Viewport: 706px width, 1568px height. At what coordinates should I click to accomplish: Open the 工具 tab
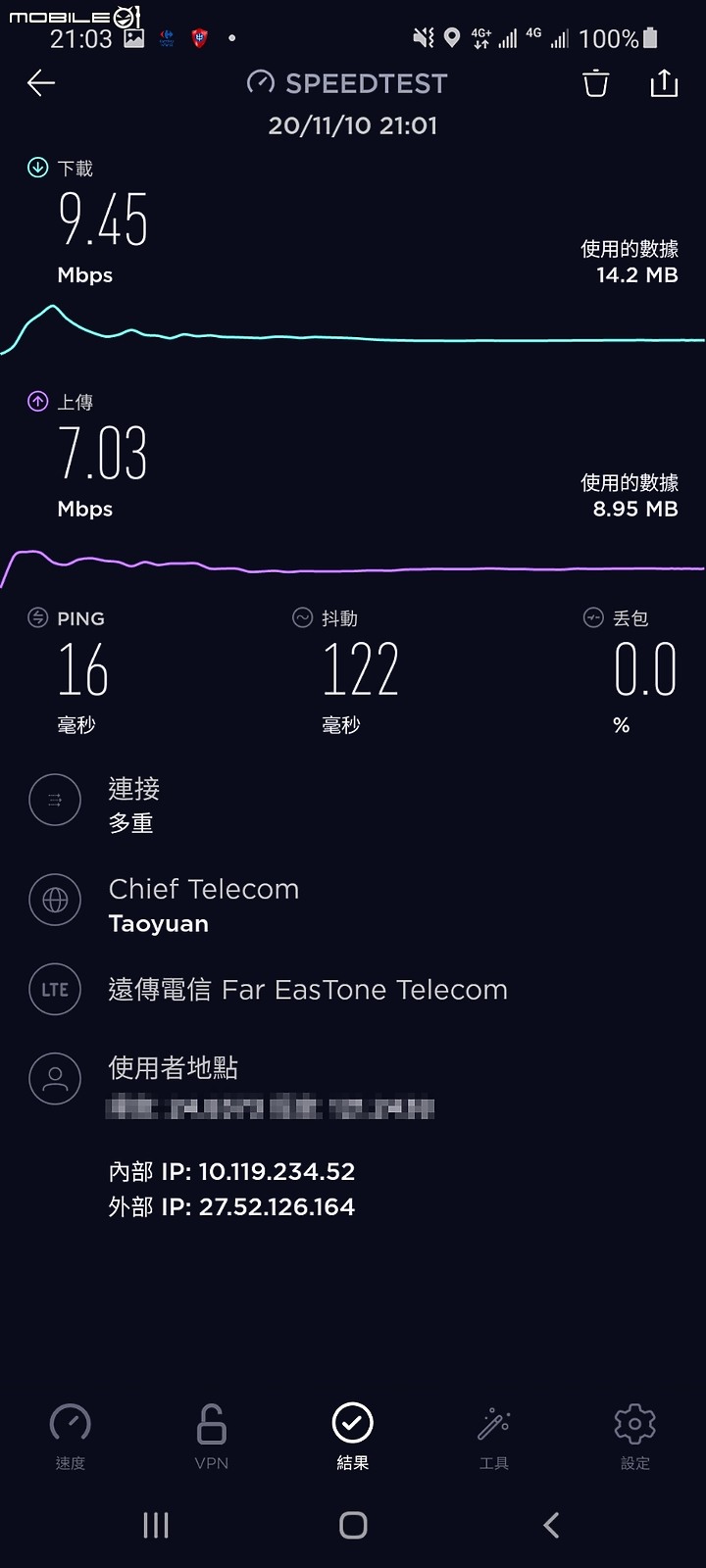point(494,1437)
